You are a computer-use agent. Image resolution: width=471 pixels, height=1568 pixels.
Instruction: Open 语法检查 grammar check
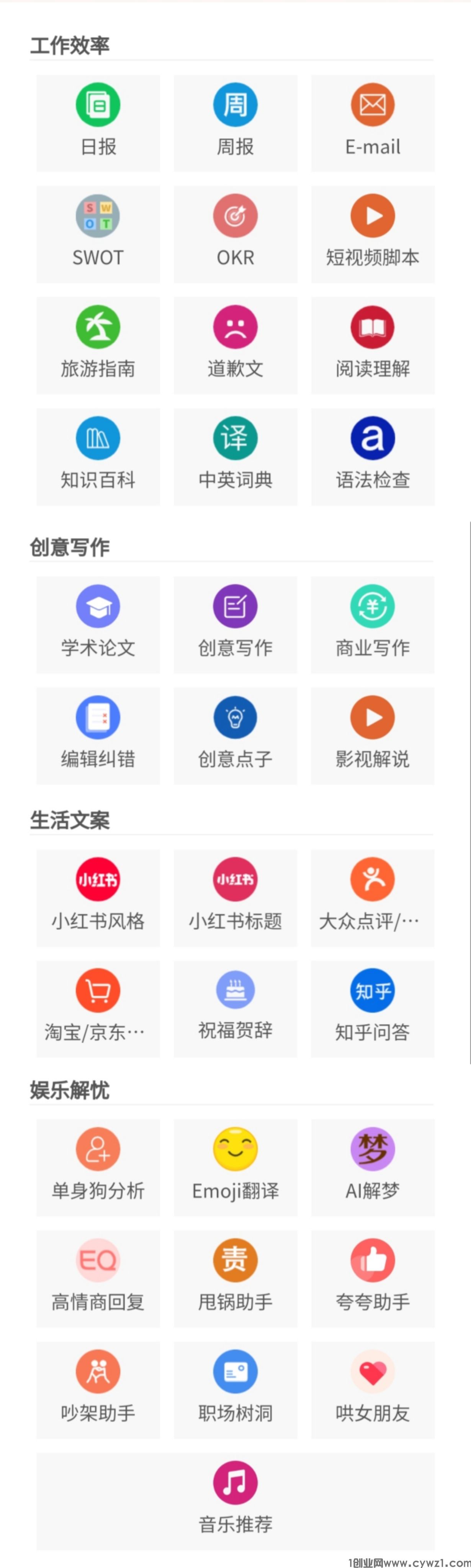pyautogui.click(x=373, y=457)
